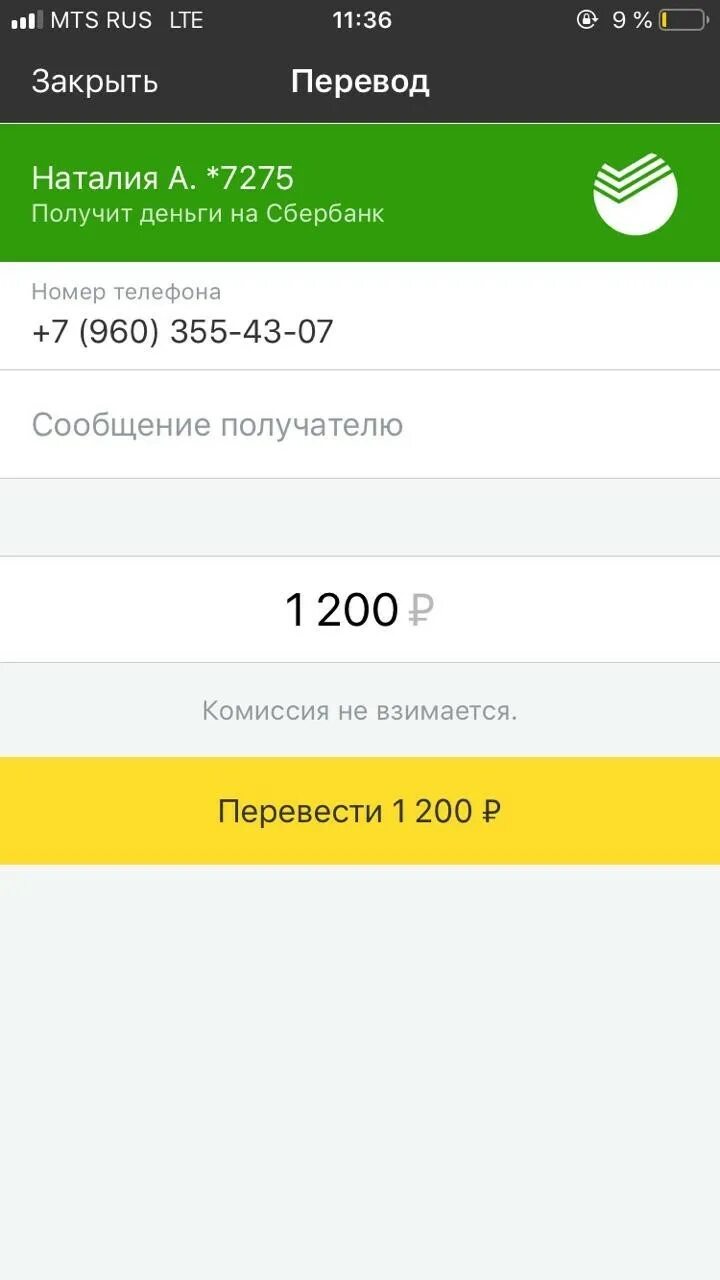
Task: Tap Закрыть to close the transfer
Action: point(94,82)
